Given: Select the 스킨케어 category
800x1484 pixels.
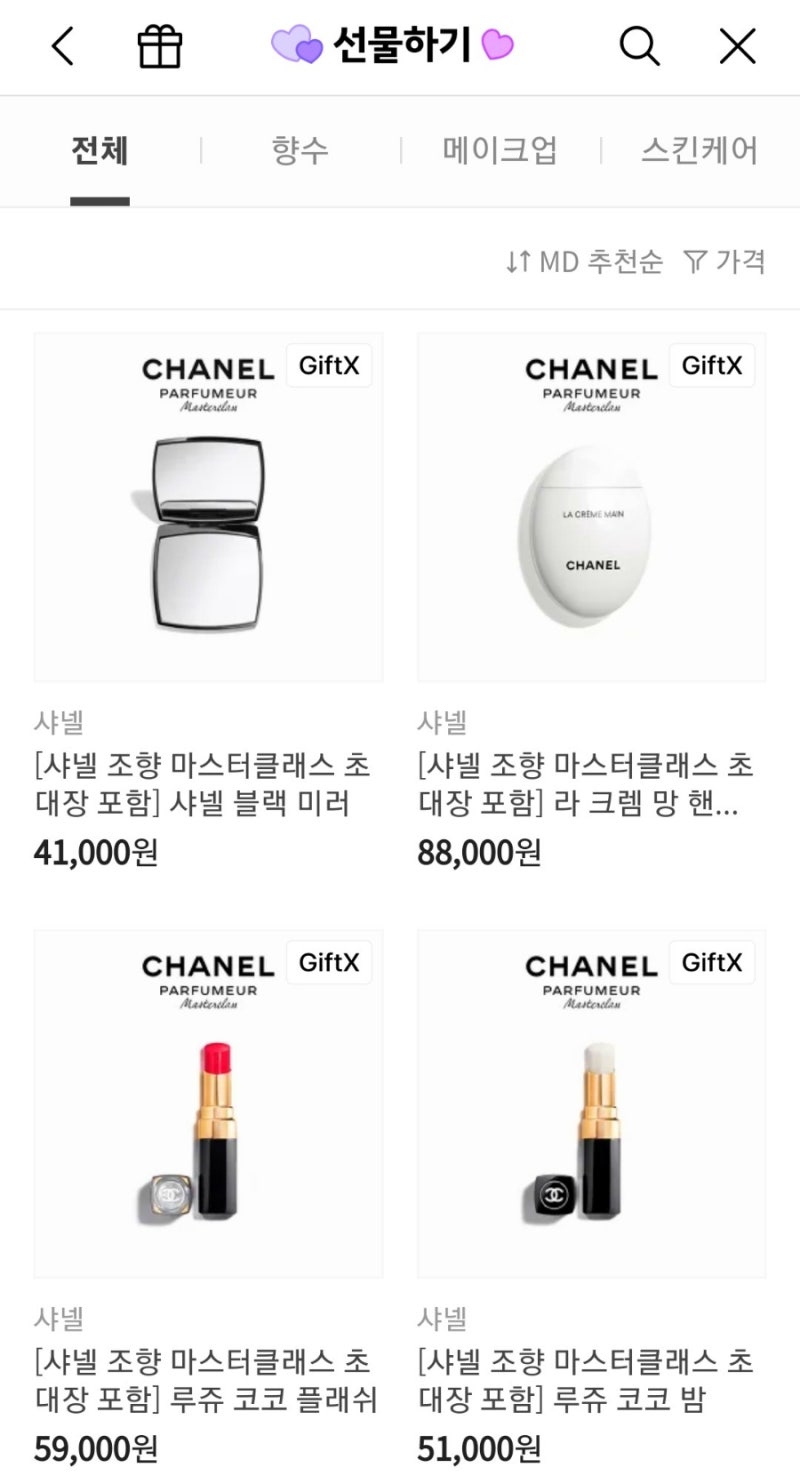Looking at the screenshot, I should click(699, 150).
